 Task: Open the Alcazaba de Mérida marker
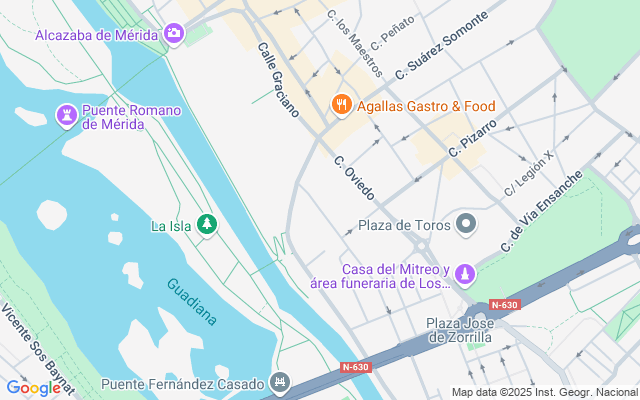174,34
